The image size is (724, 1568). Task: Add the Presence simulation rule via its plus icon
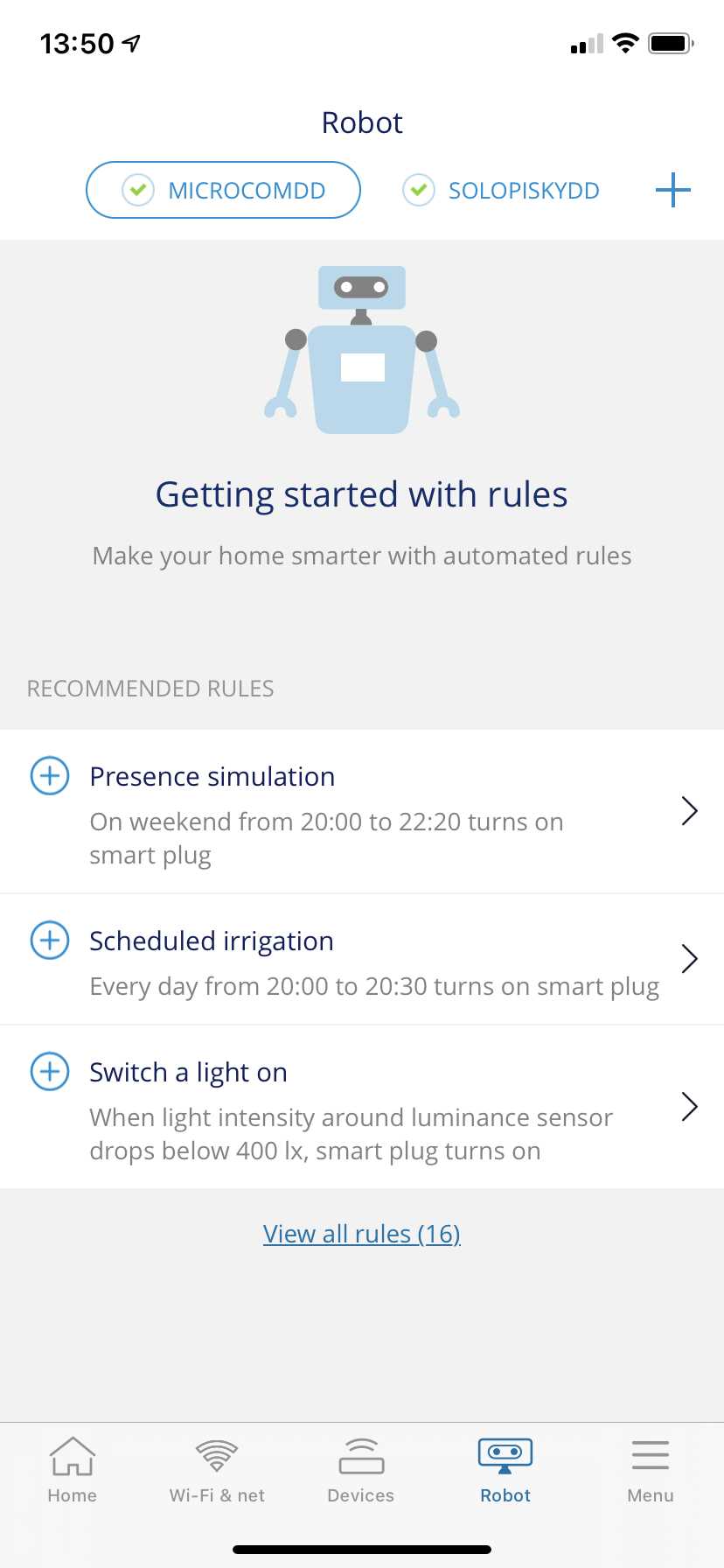click(50, 776)
